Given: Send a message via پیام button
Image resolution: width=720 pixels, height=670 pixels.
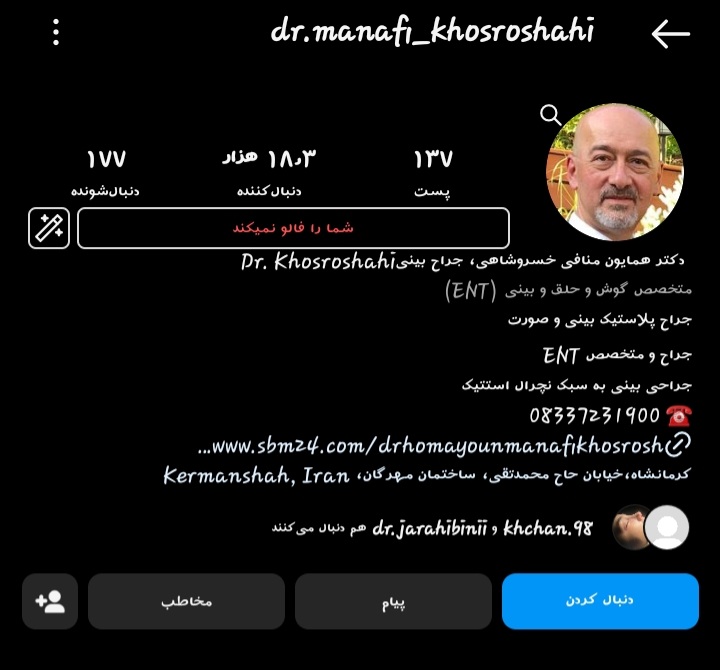Looking at the screenshot, I should click(393, 602).
